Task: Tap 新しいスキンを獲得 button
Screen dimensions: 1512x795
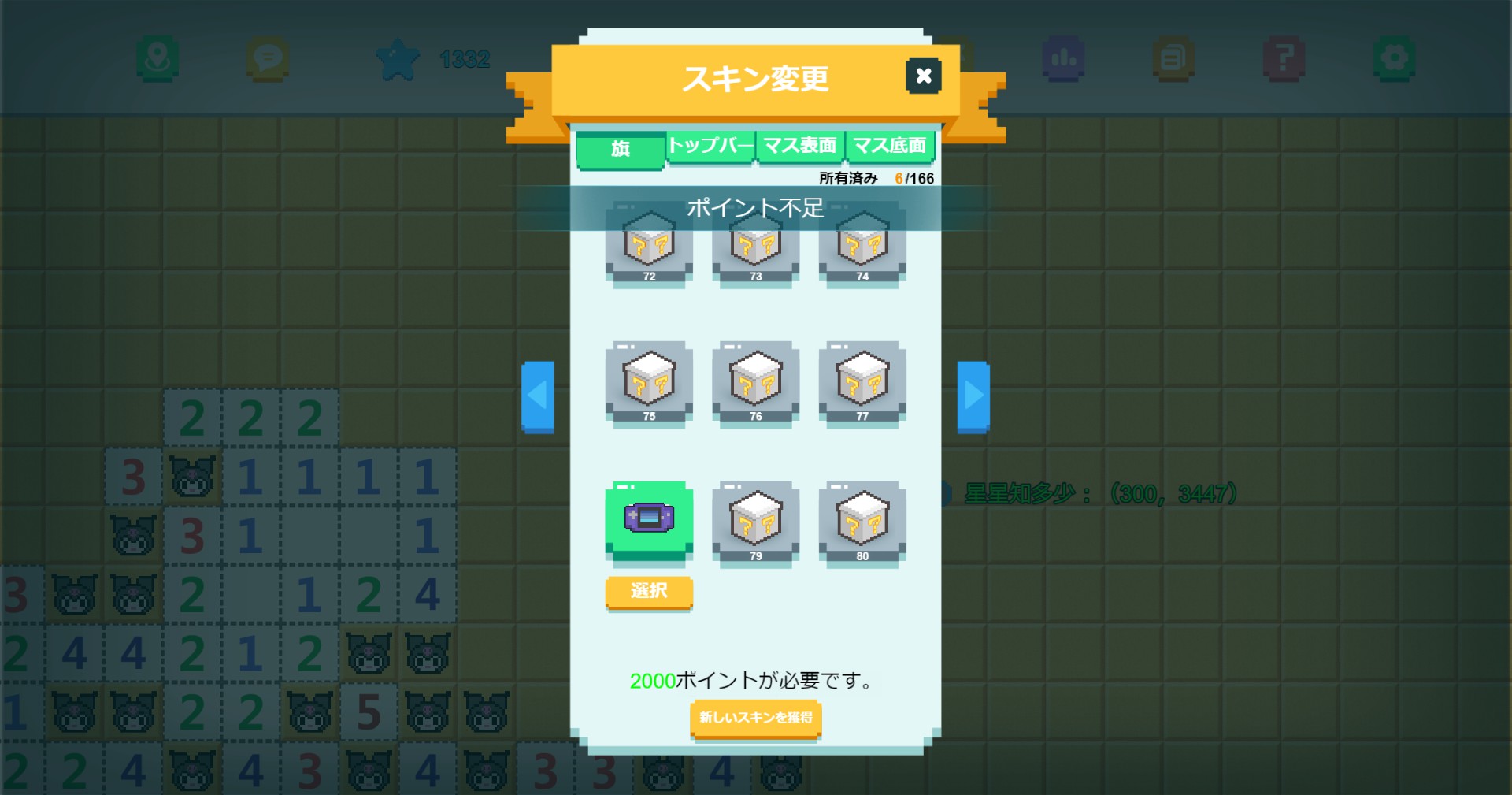Action: pos(755,718)
